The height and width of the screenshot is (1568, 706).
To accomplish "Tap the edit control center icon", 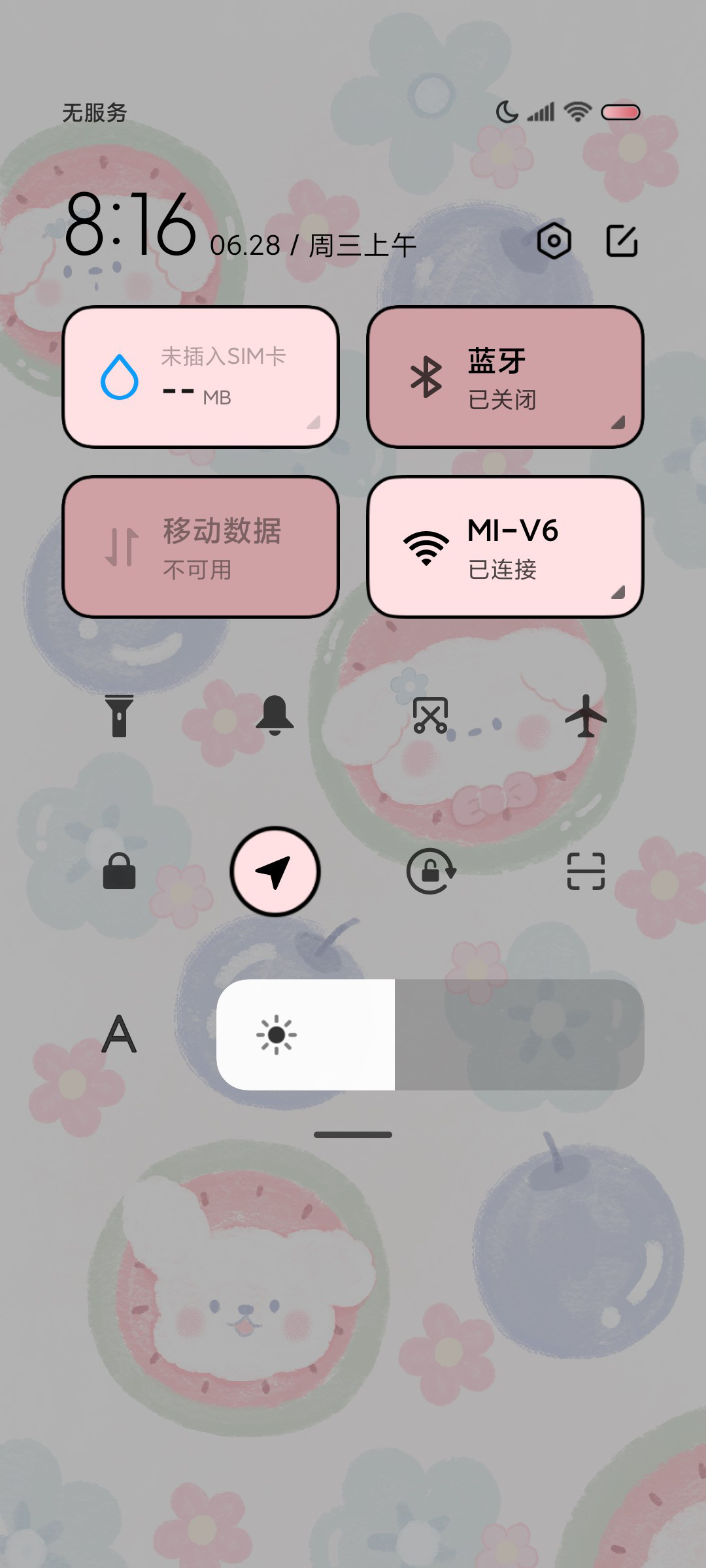I will 622,241.
